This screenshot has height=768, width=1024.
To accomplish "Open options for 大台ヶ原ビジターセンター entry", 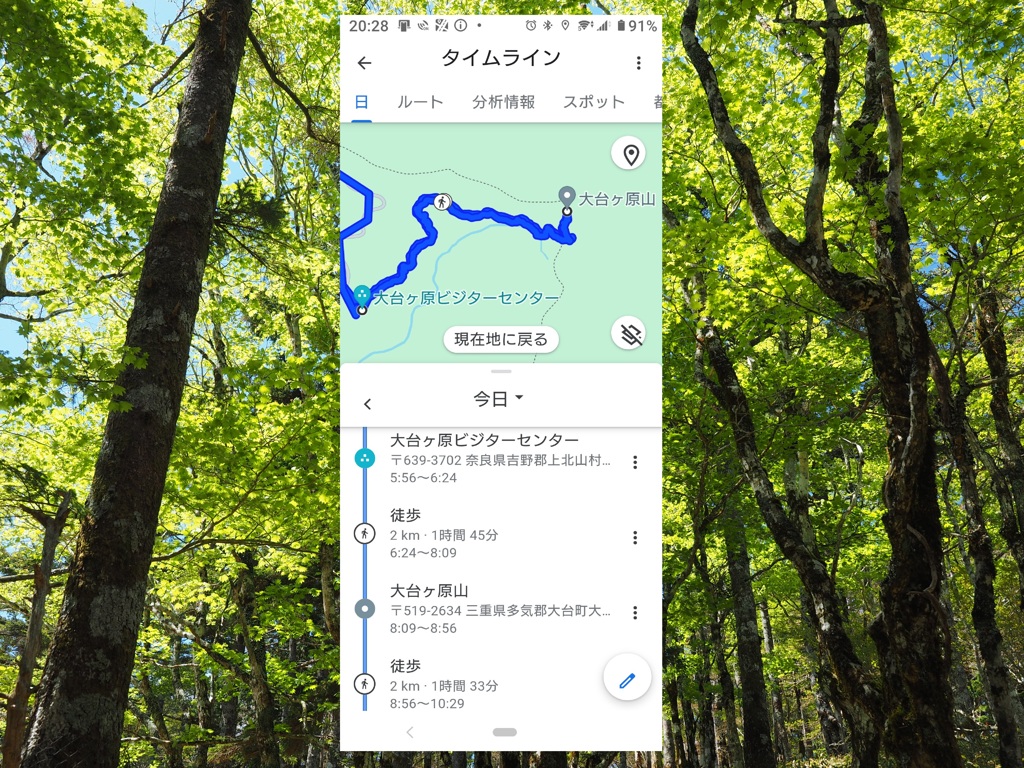I will [634, 462].
